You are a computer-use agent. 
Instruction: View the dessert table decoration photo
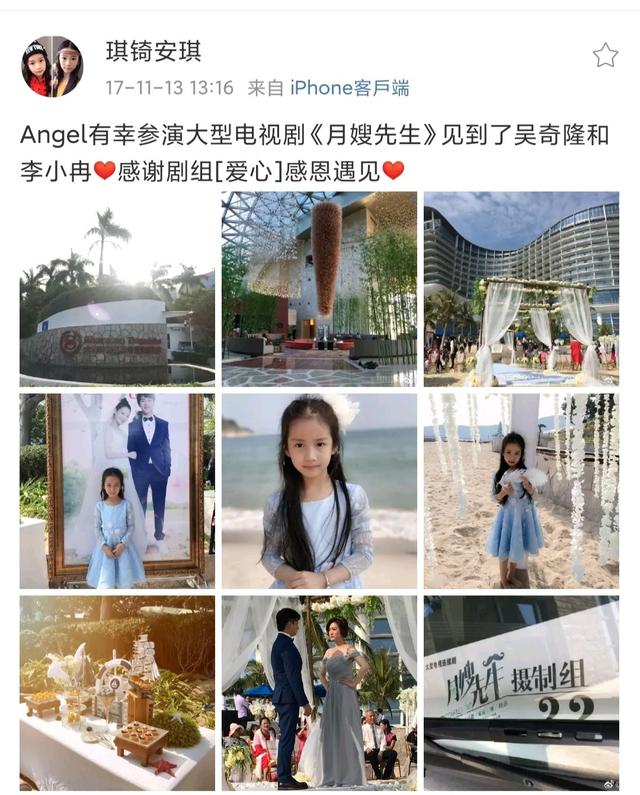[117, 692]
